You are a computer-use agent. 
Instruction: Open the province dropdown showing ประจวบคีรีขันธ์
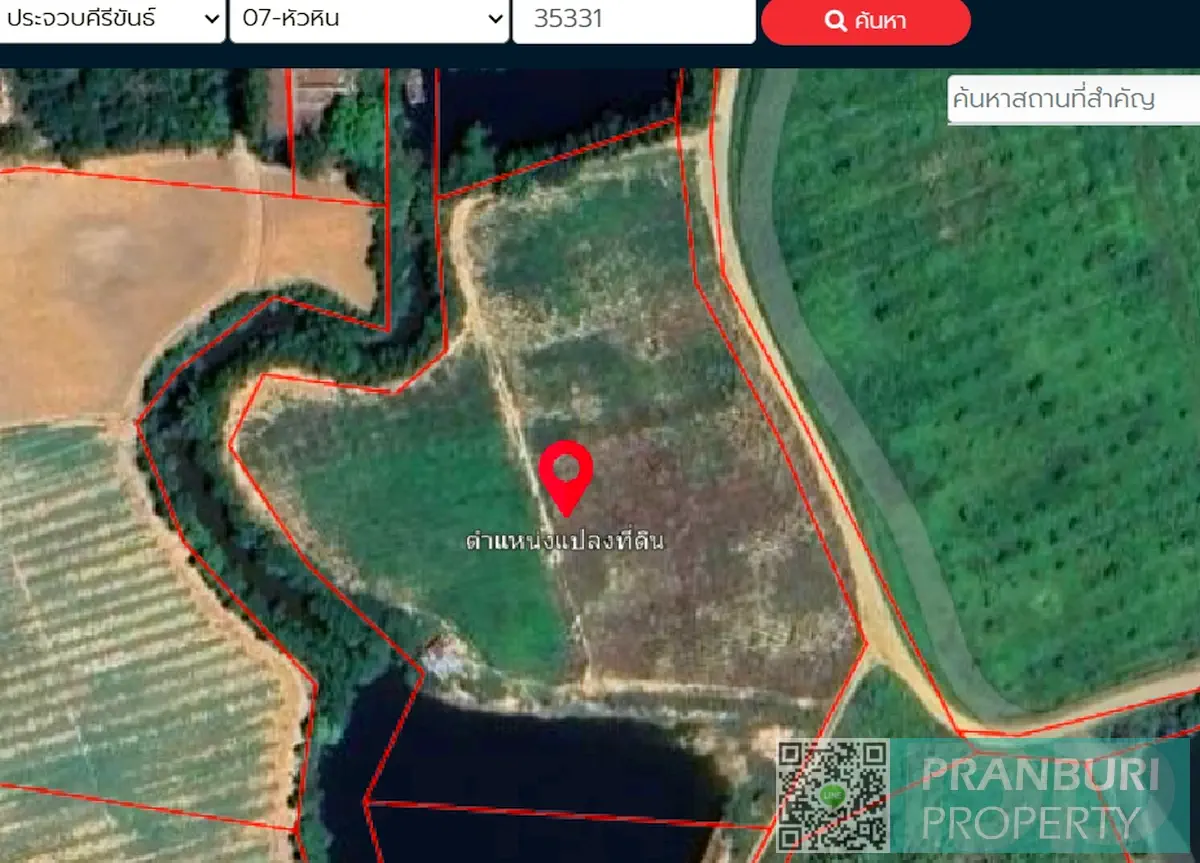pos(110,20)
